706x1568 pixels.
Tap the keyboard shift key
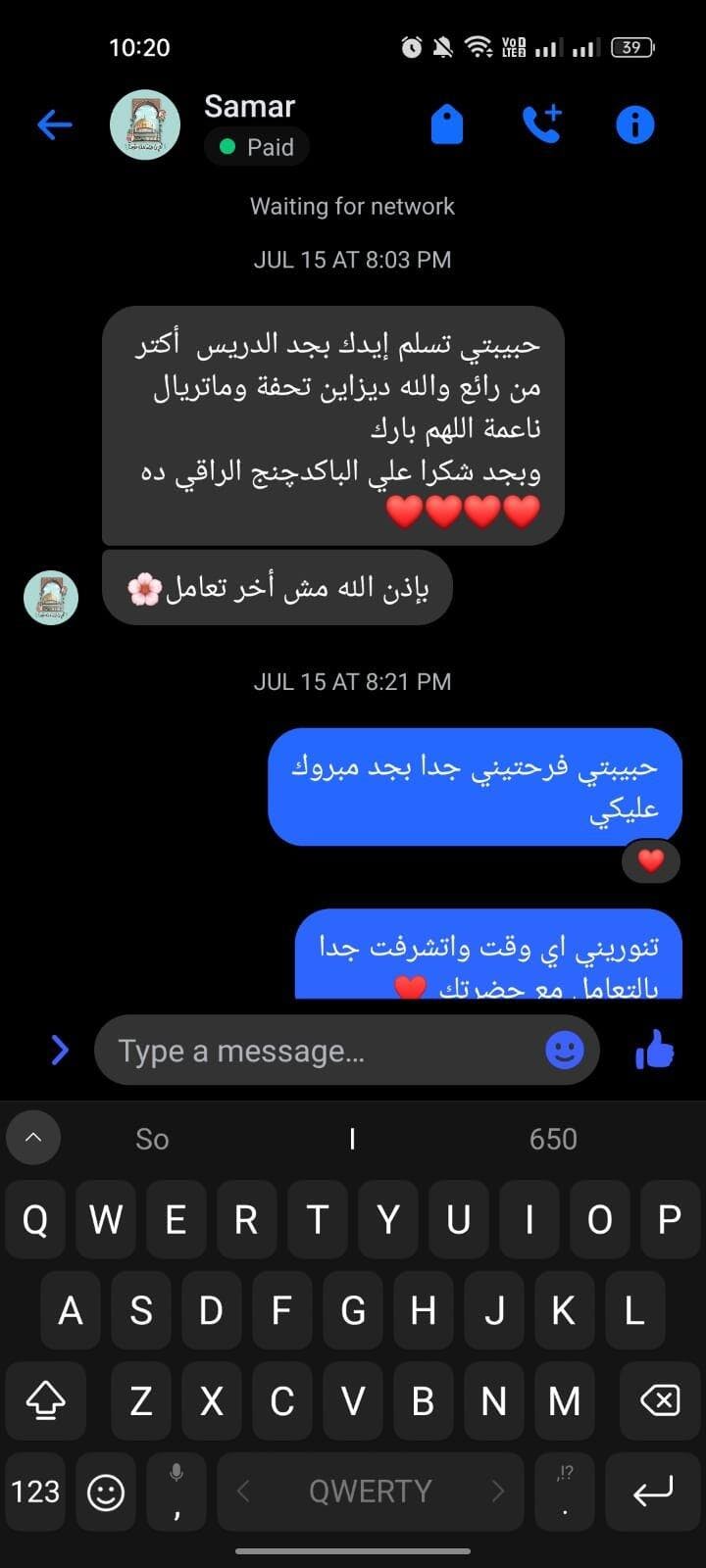point(45,1400)
